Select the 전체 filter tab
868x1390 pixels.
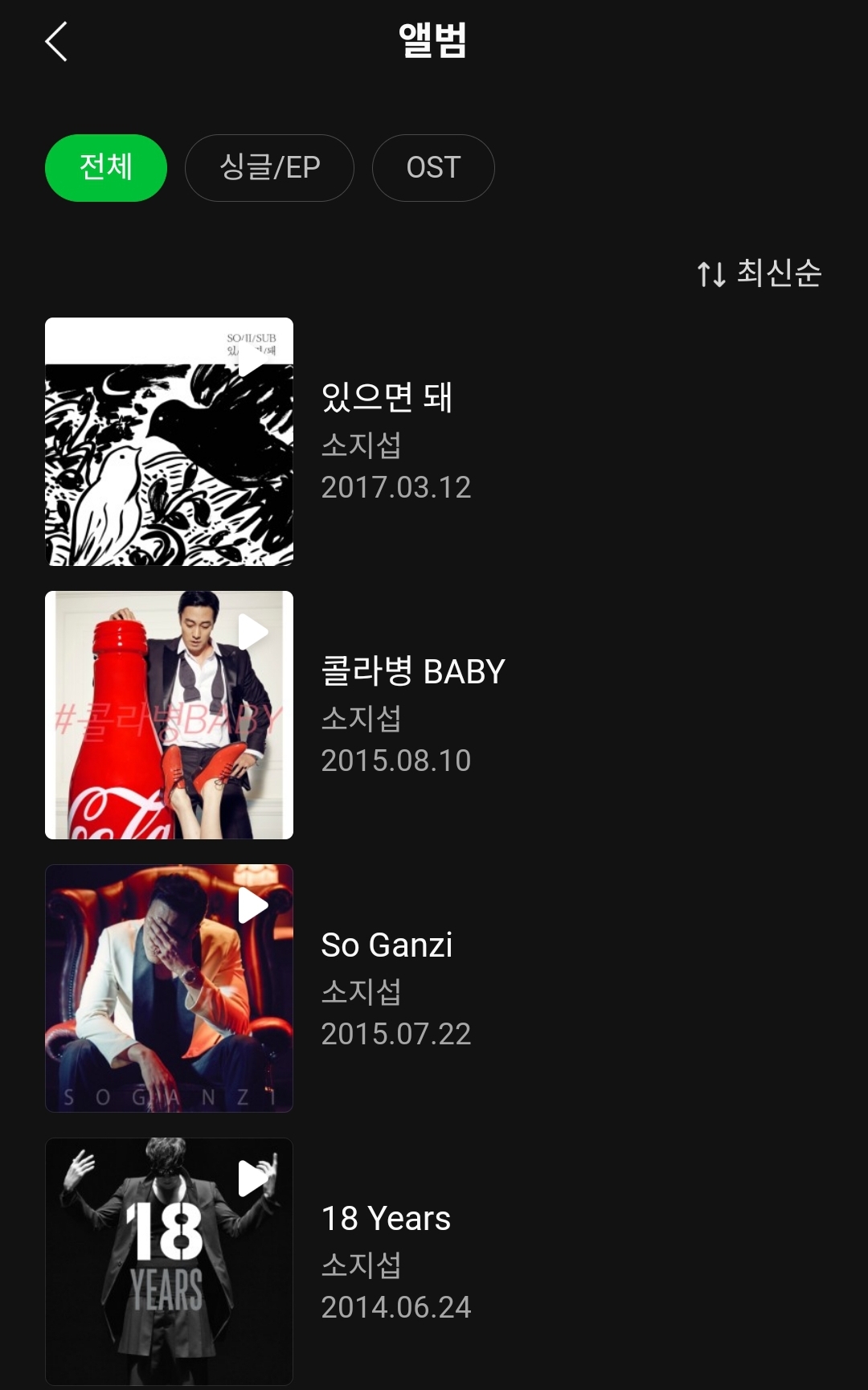[106, 167]
